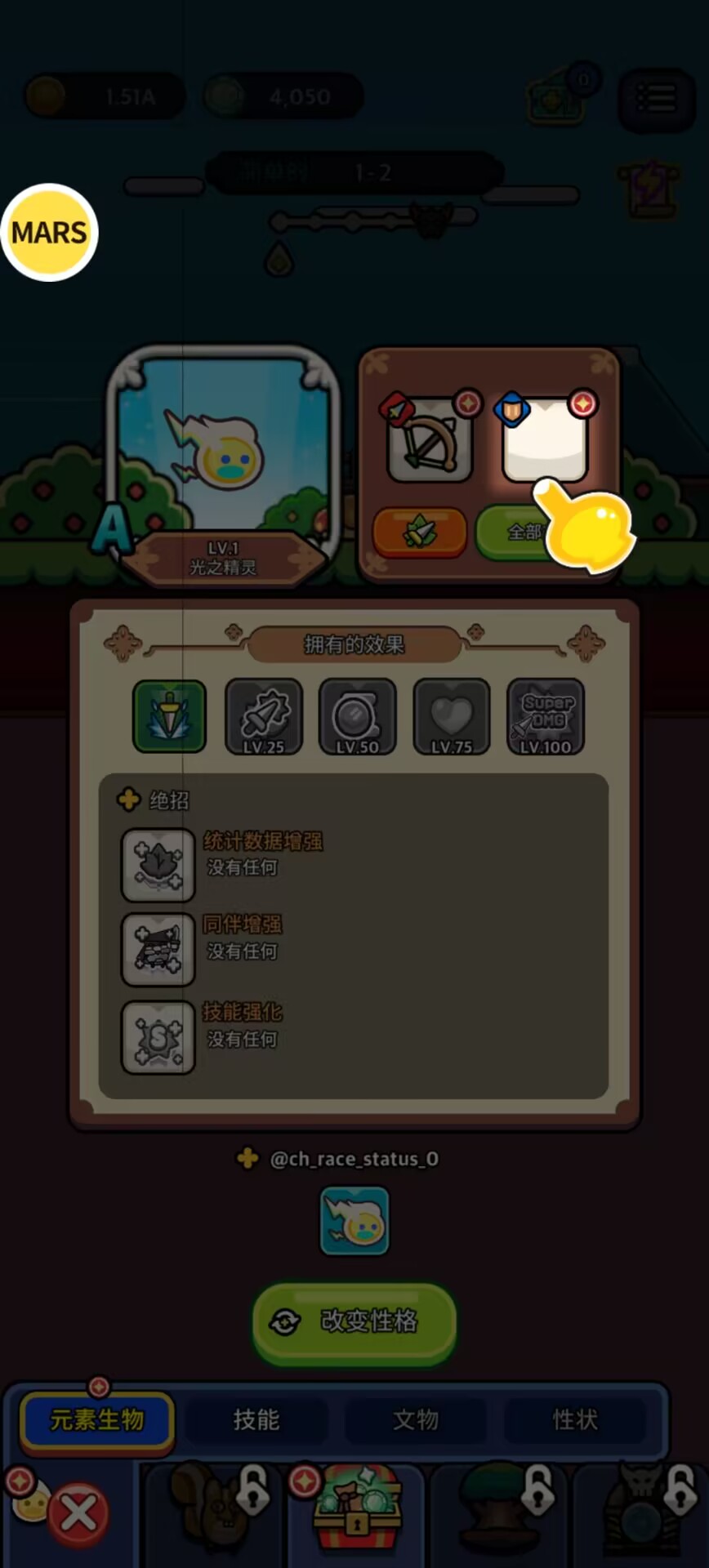This screenshot has height=1568, width=709.
Task: Tap the 改变性格 button
Action: pos(354,1321)
